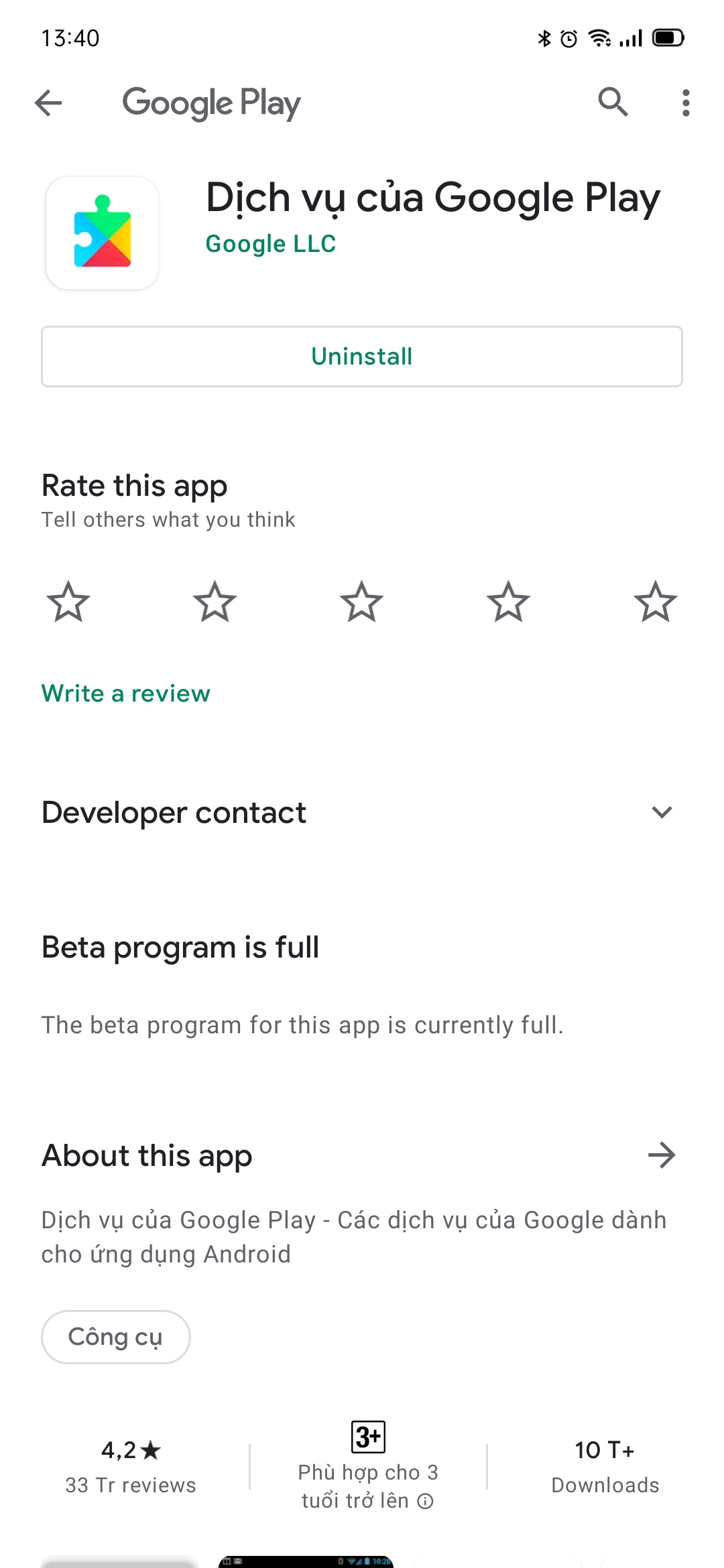
Task: Tap the Uninstall button
Action: point(362,356)
